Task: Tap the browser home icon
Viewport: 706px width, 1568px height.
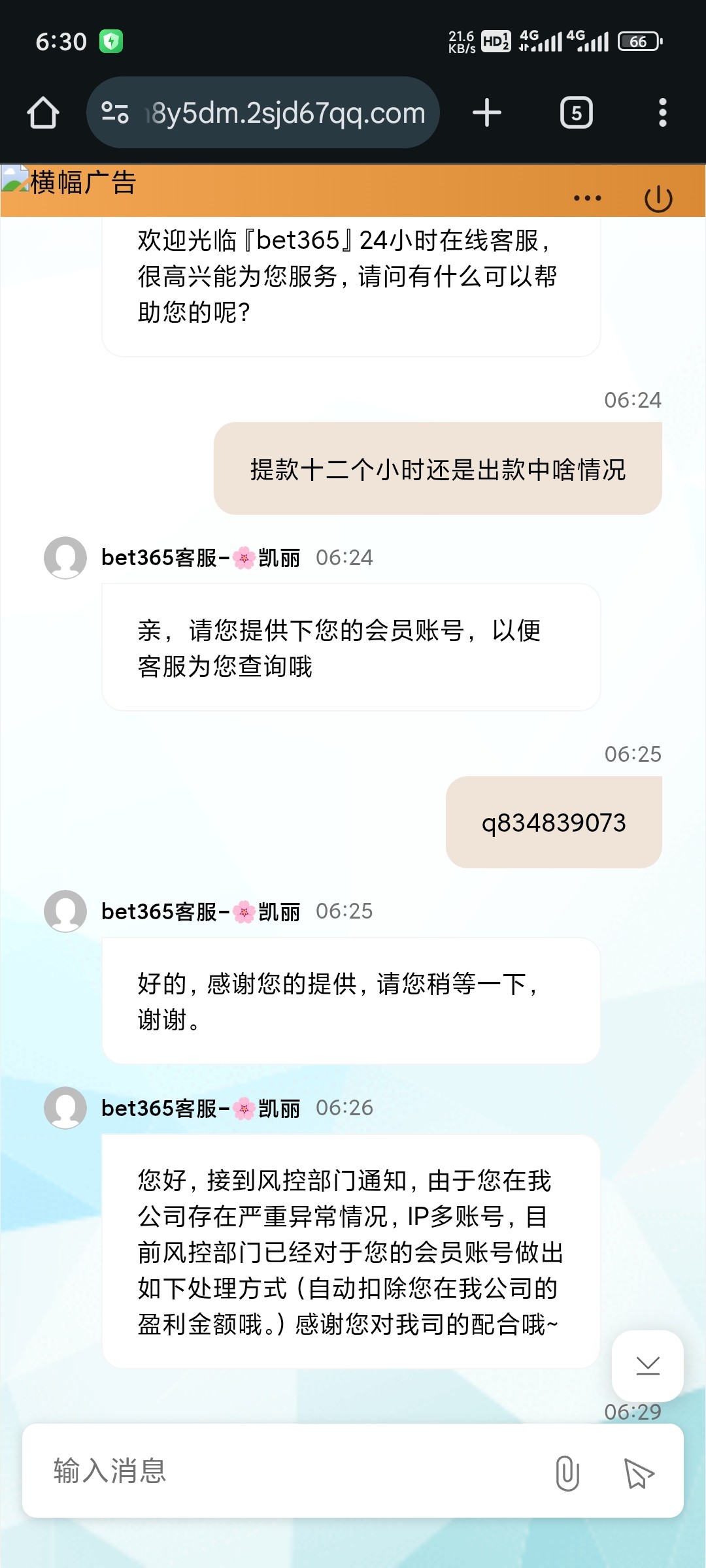Action: tap(43, 113)
